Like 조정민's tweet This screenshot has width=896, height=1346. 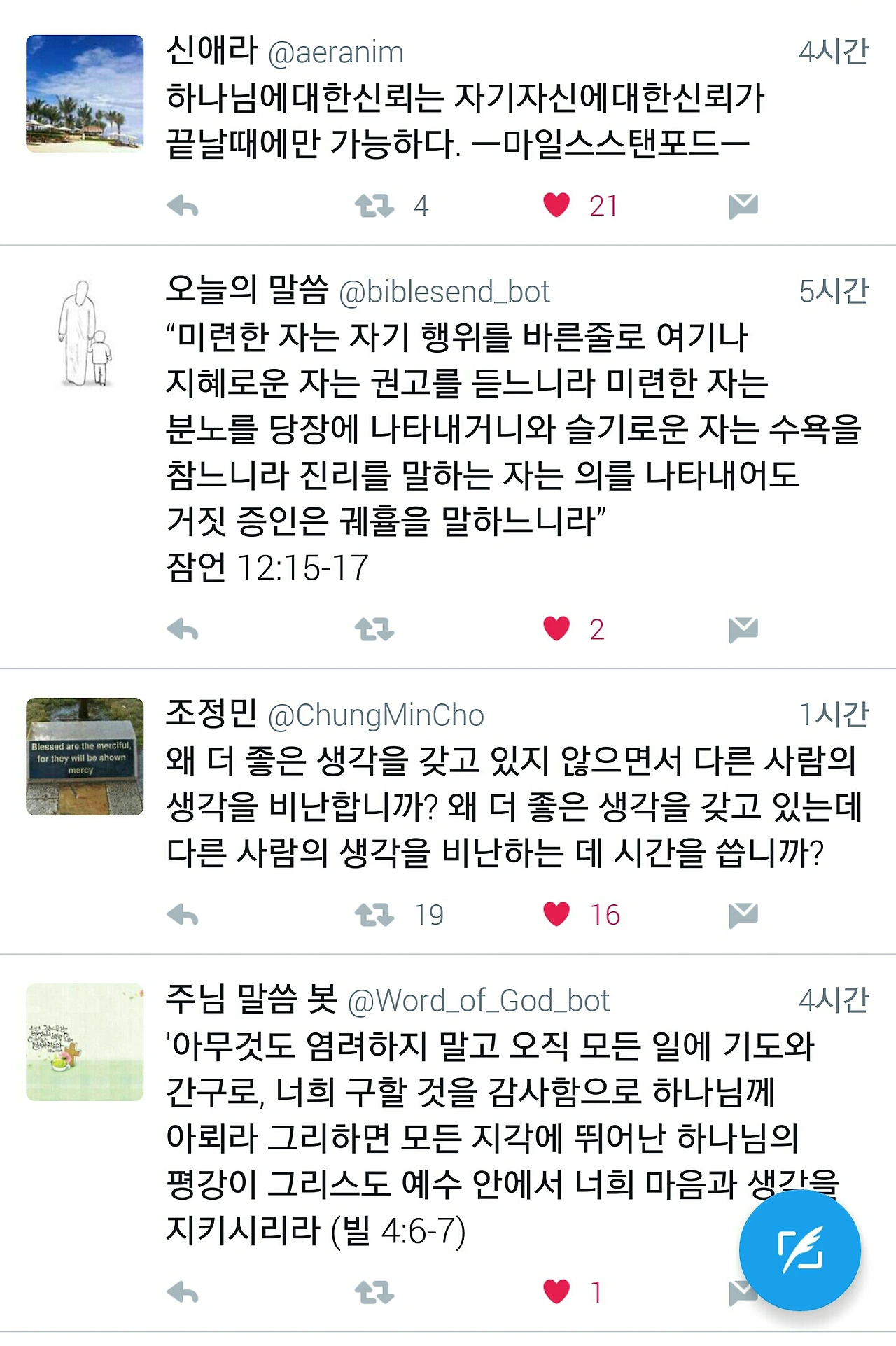point(556,914)
